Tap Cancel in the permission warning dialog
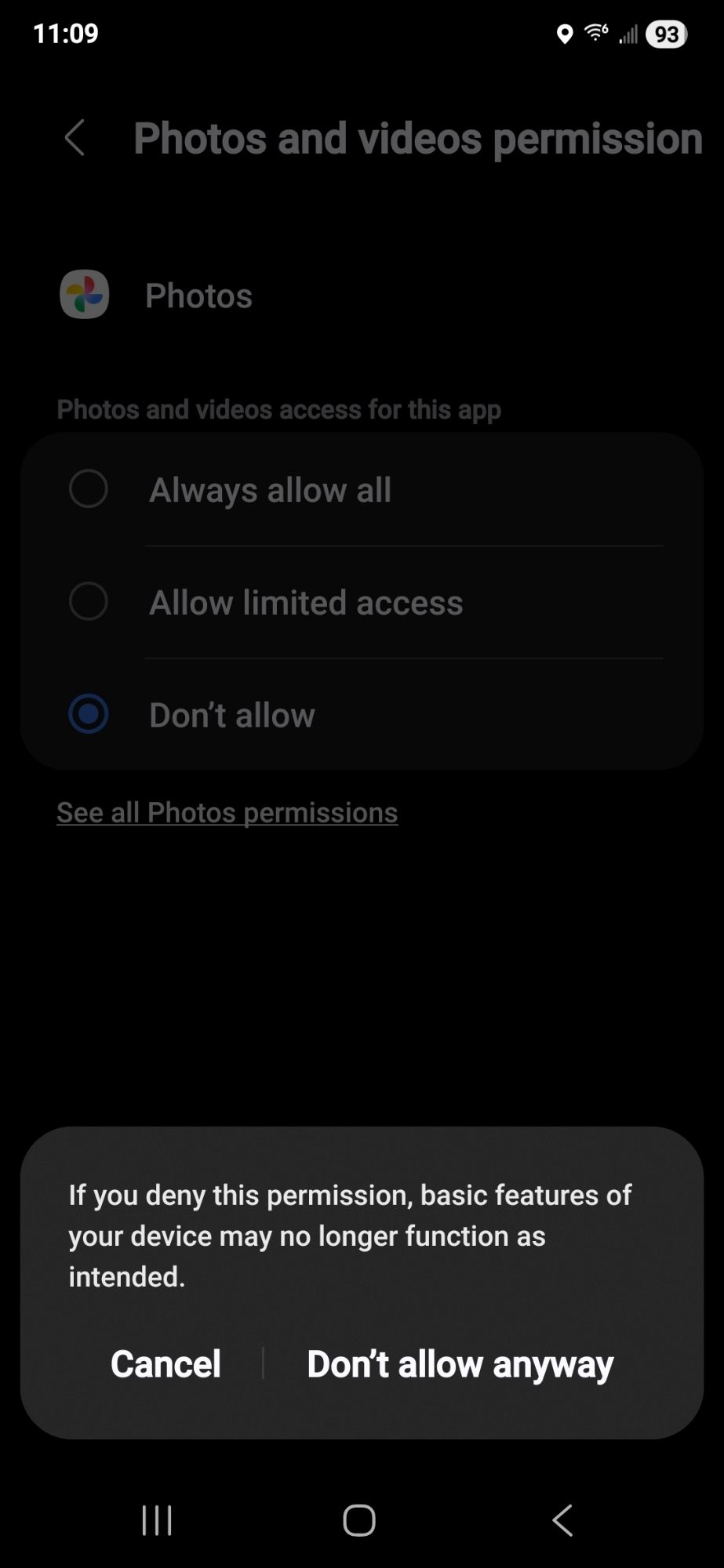 pos(166,1364)
